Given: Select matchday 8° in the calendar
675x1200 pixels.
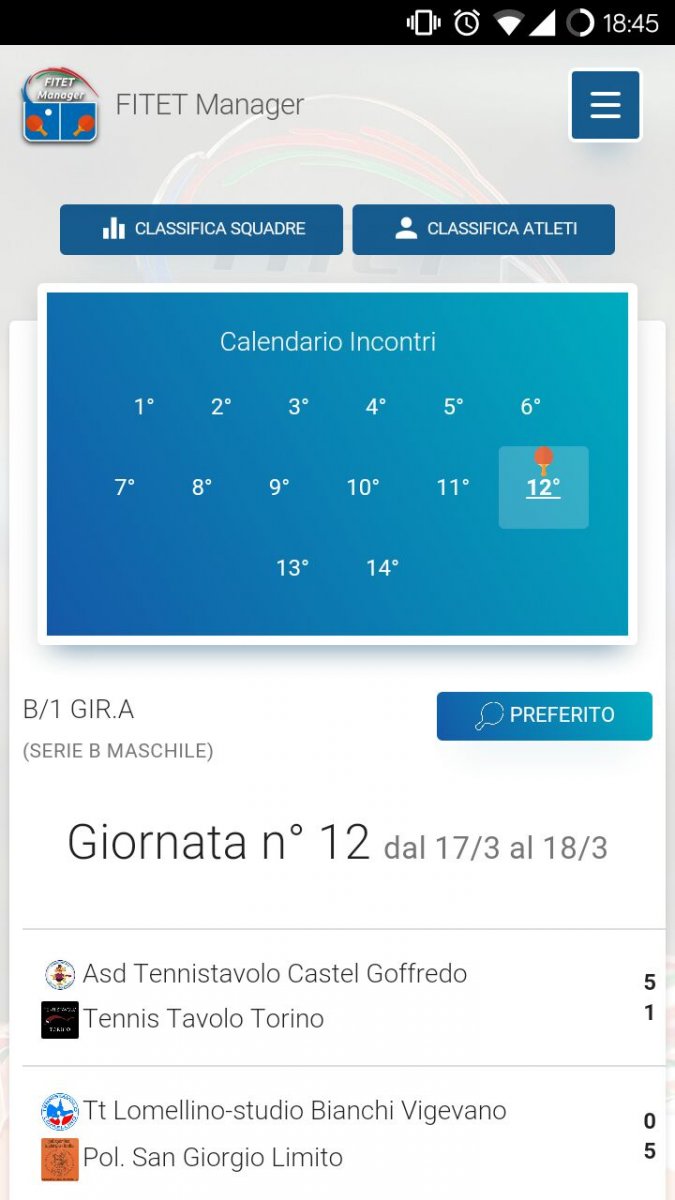Looking at the screenshot, I should (201, 488).
